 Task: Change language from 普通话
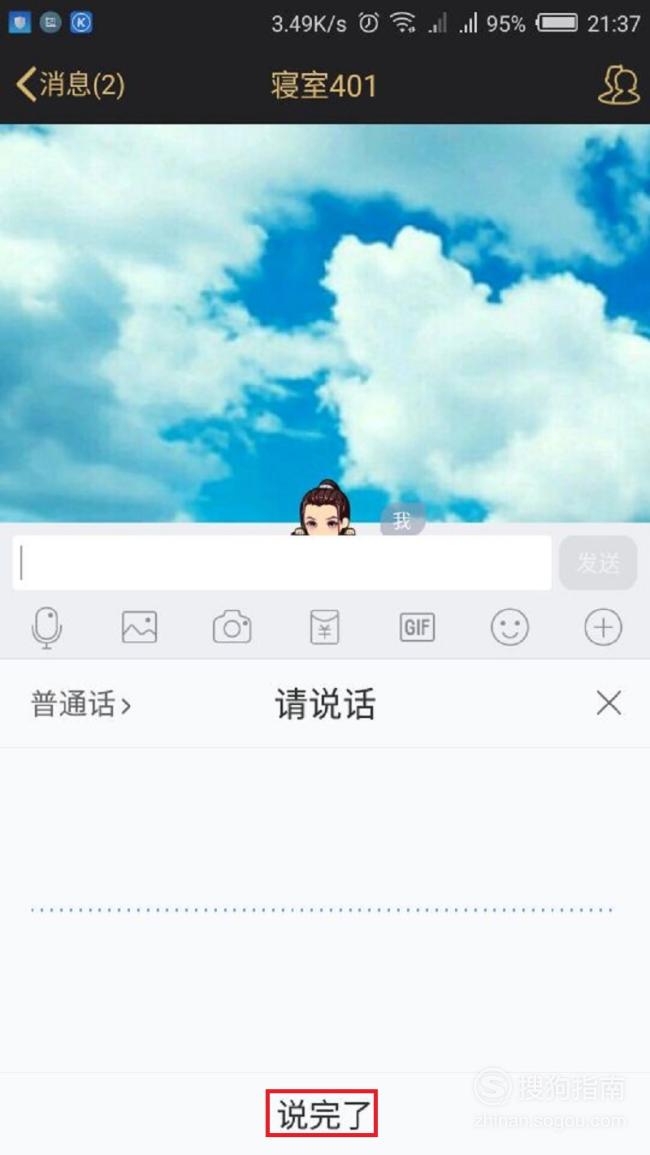coord(81,705)
